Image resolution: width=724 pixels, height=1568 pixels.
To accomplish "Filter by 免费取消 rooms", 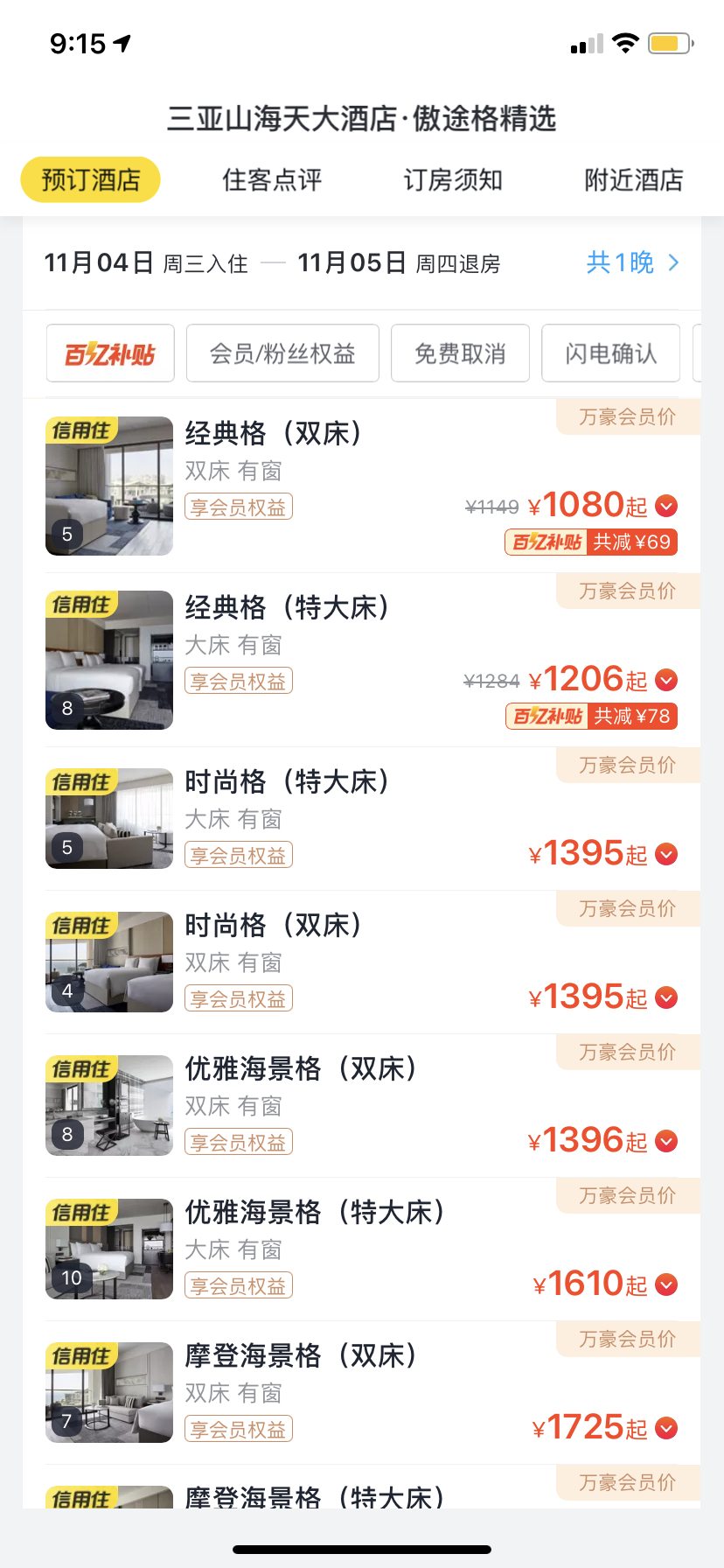I will pyautogui.click(x=460, y=353).
